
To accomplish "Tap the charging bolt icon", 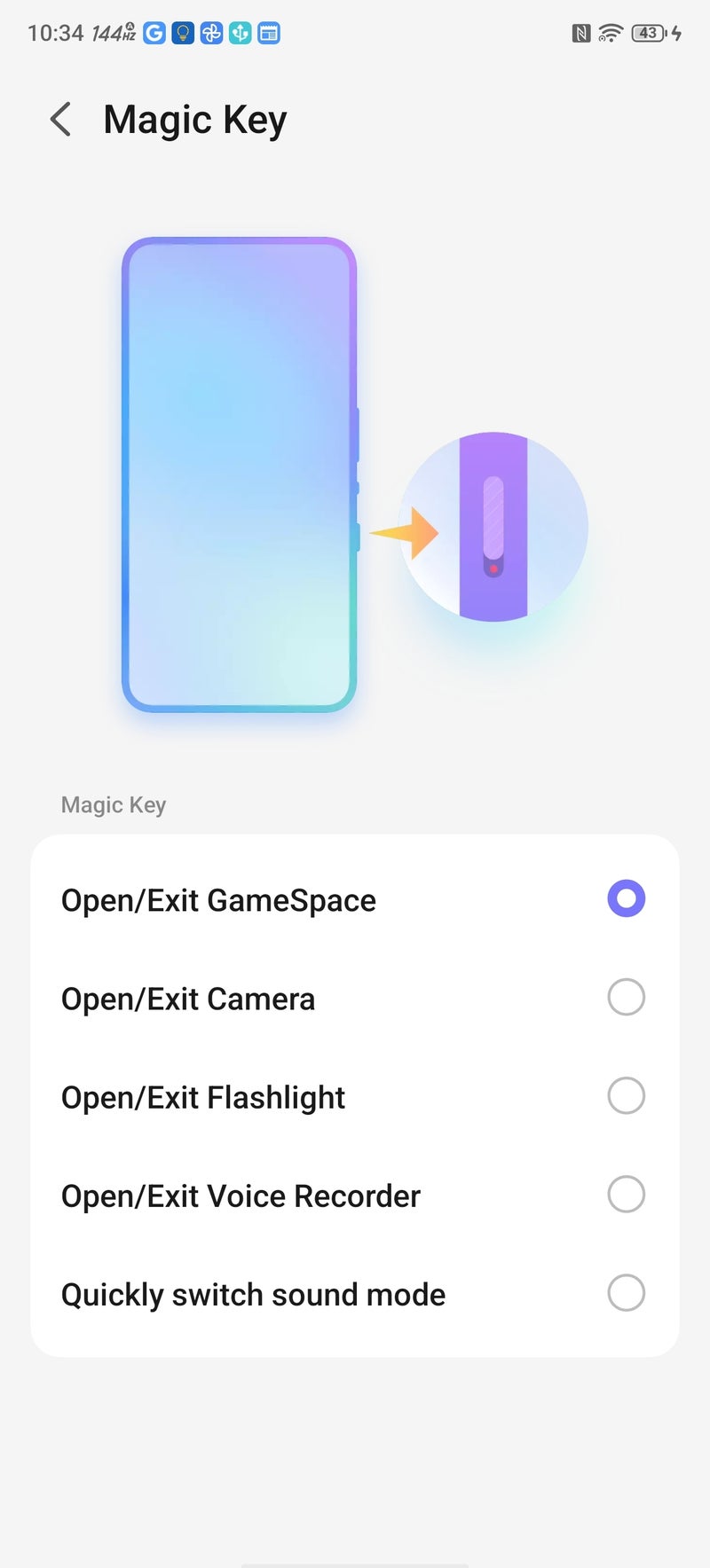I will coord(676,33).
